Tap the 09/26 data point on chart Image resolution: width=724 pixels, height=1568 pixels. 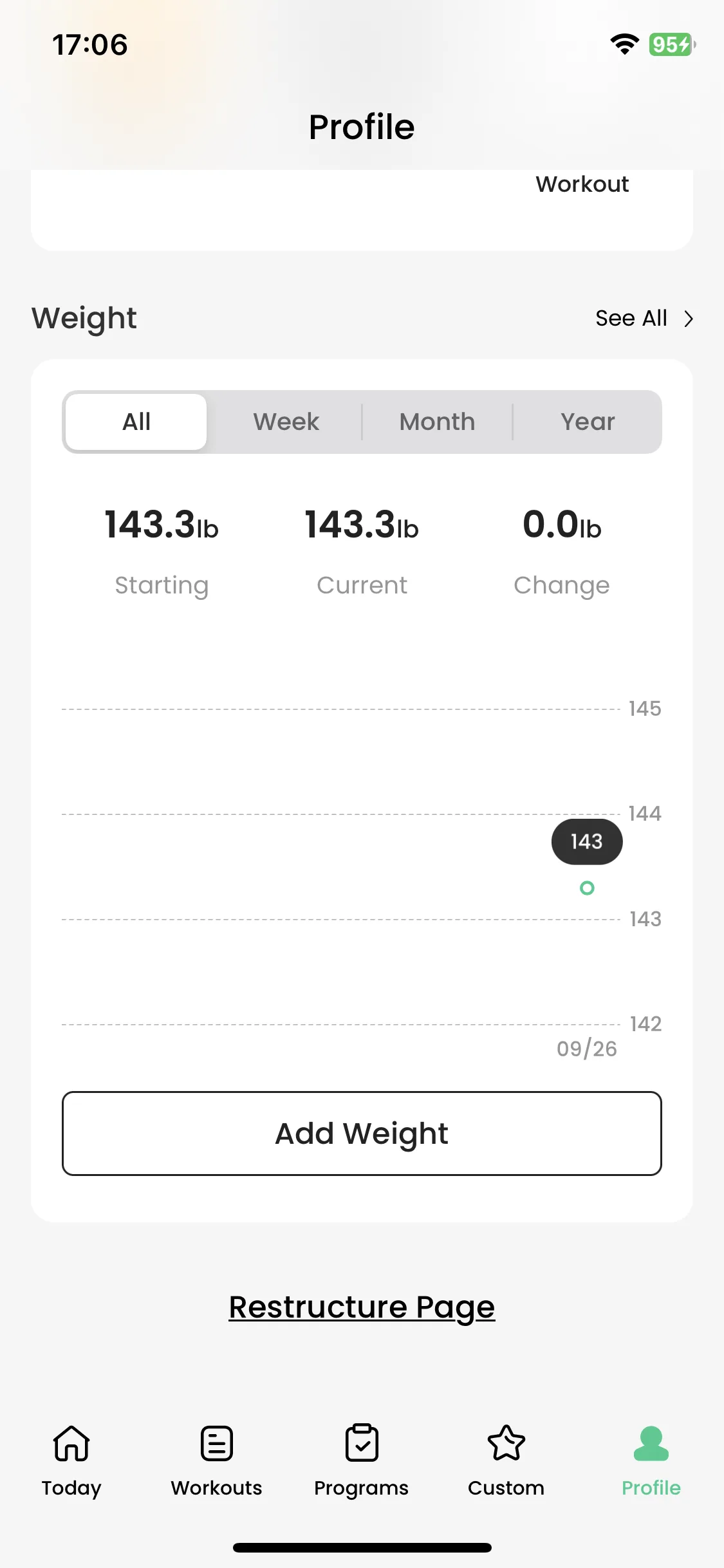[x=587, y=888]
